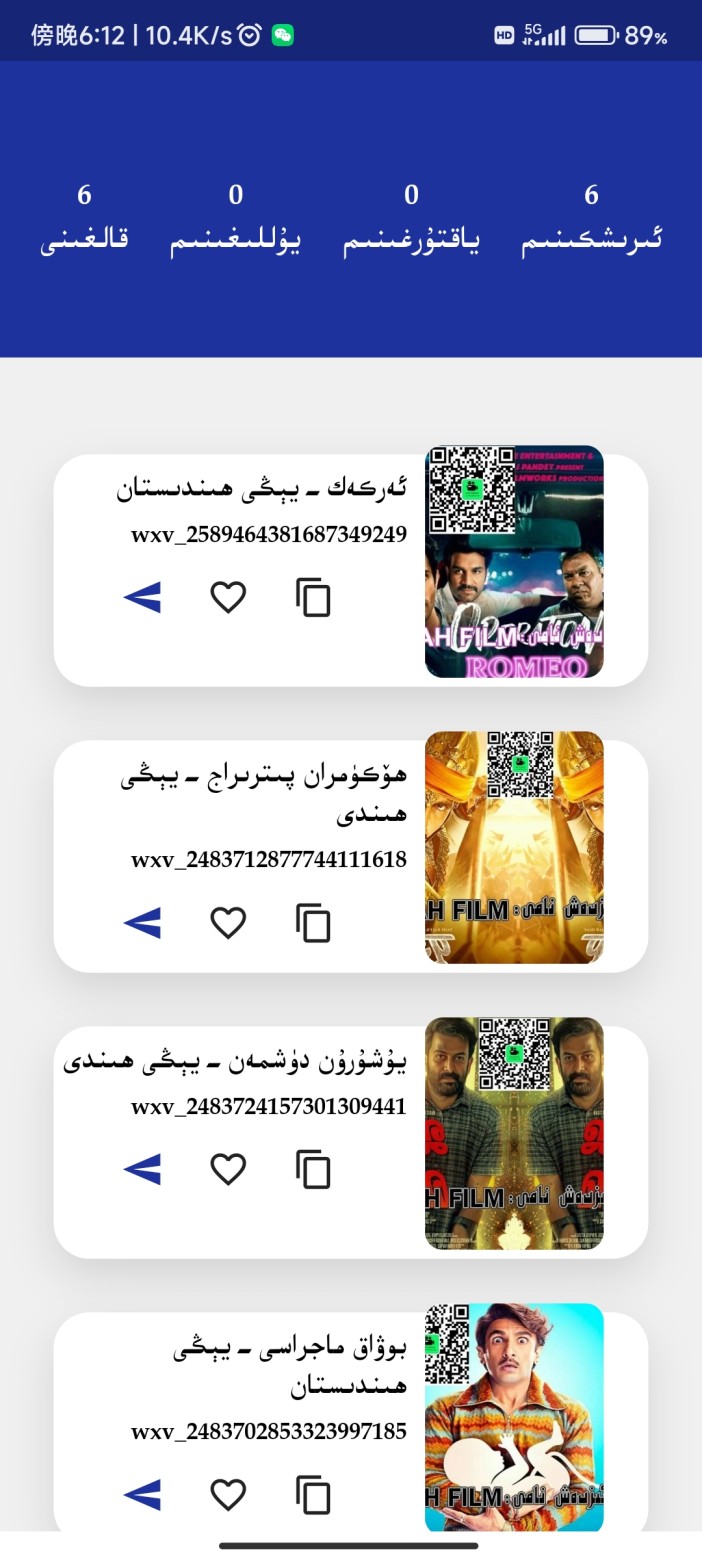
Task: Open the wxv_2483712877744111618 golden poster thumbnail
Action: tap(514, 847)
